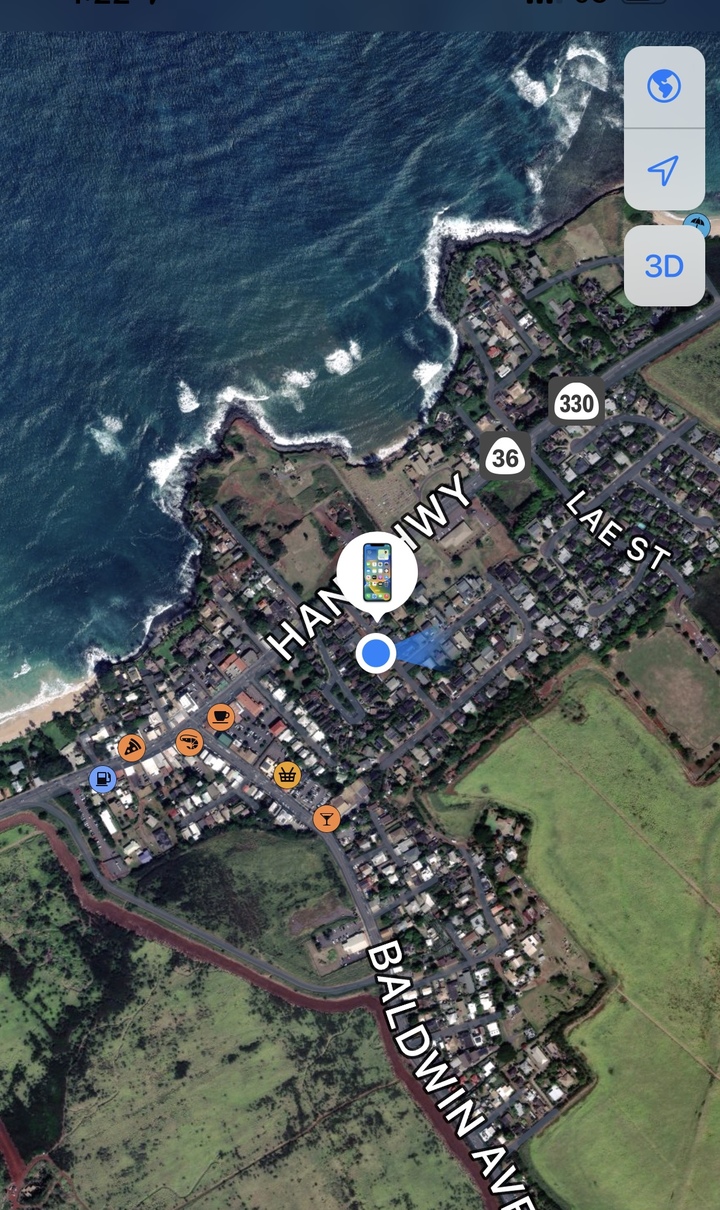Tap the blue current location dot
Viewport: 720px width, 1210px height.
[x=376, y=653]
